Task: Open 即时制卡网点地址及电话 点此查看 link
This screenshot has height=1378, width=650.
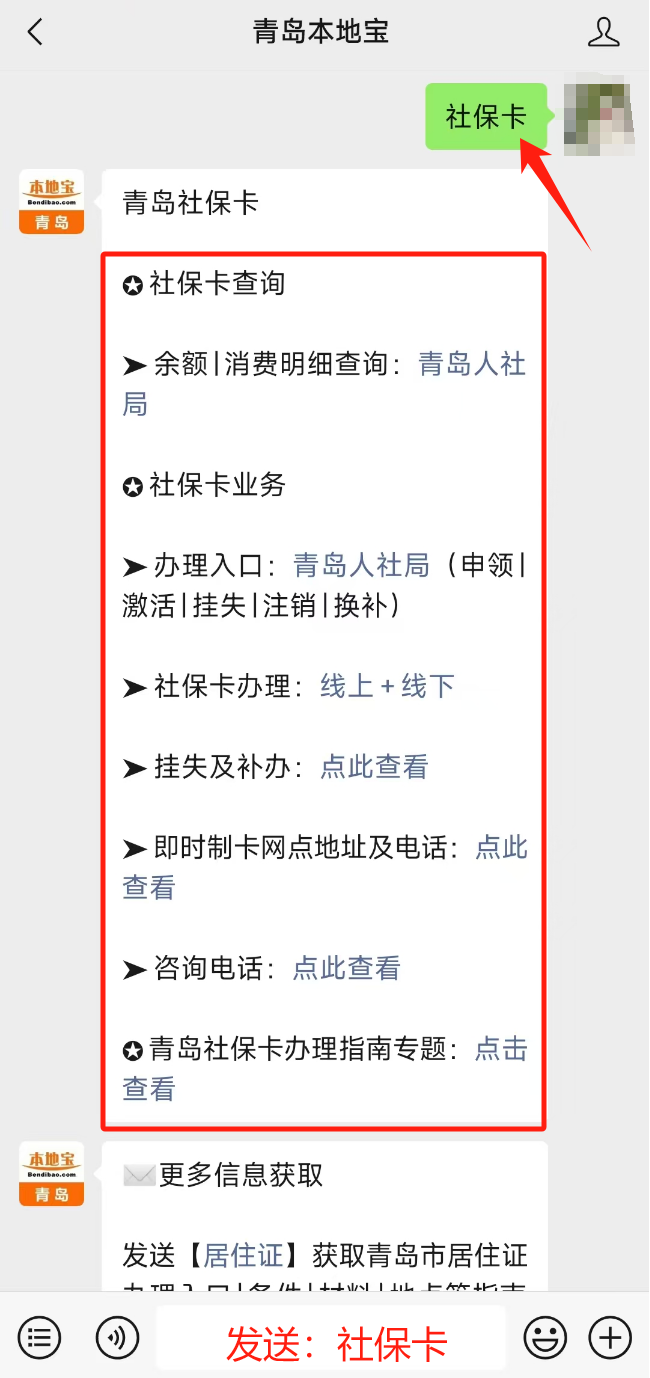Action: coord(500,848)
